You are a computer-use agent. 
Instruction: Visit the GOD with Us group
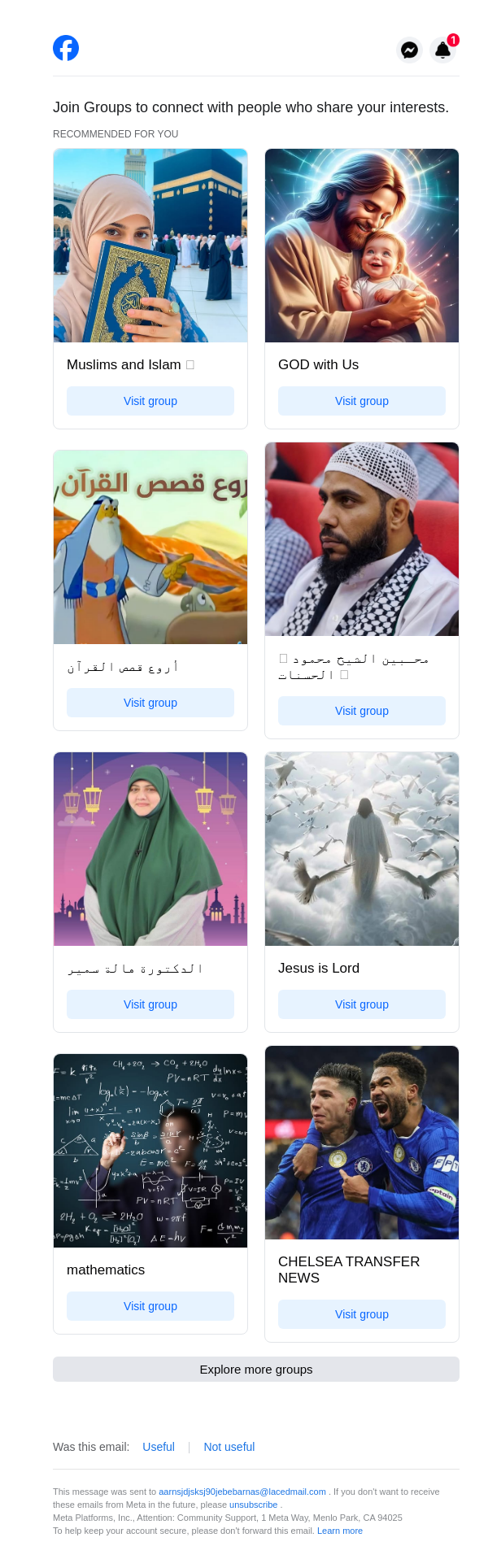pyautogui.click(x=362, y=401)
